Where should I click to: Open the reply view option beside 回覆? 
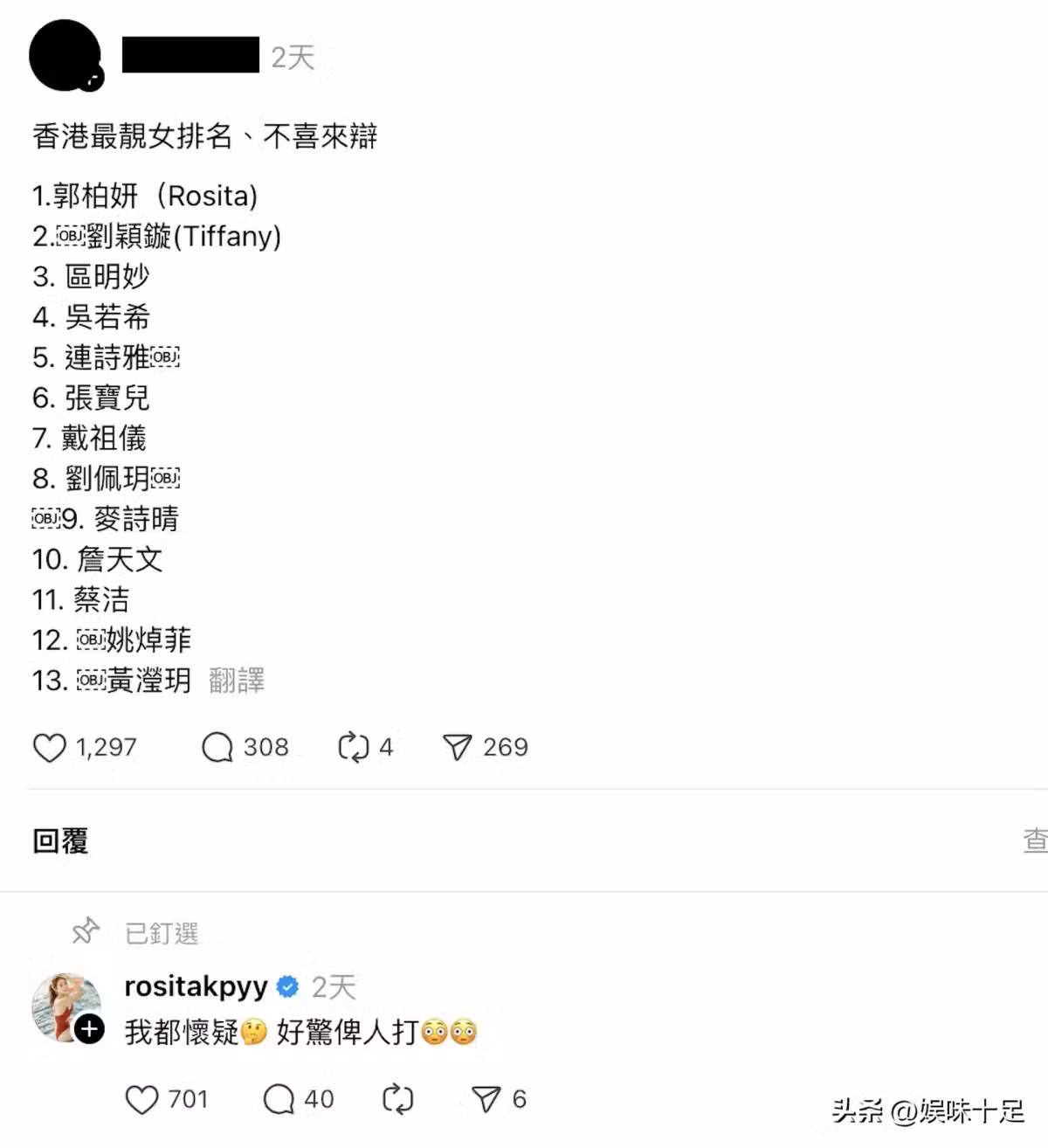point(1035,840)
